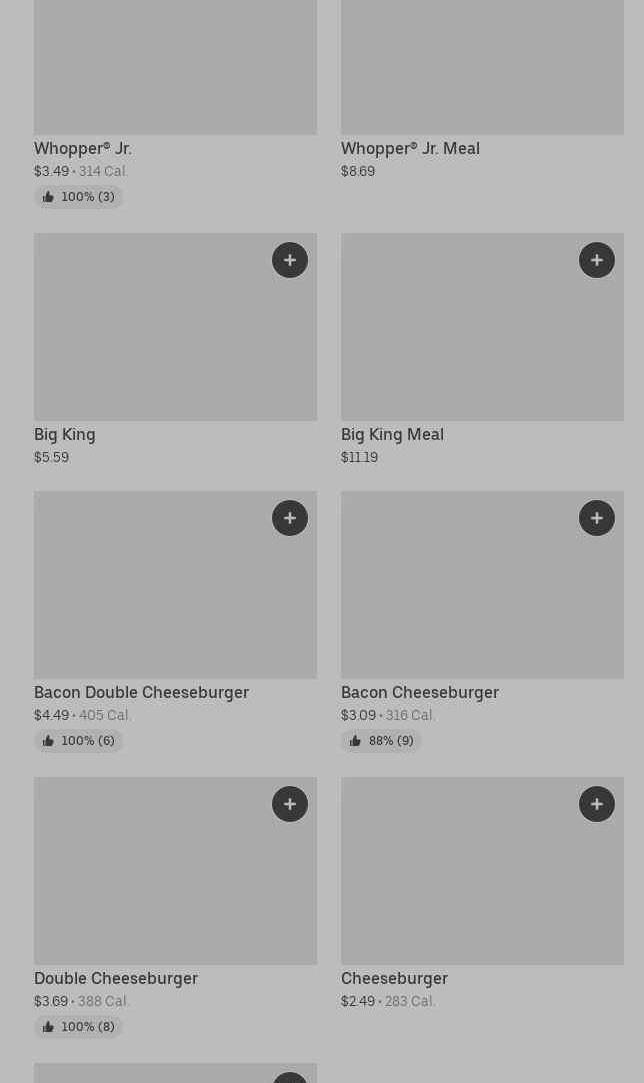The height and width of the screenshot is (1083, 644).
Task: Add Bacon Double Cheeseburger to cart
Action: click(x=290, y=518)
